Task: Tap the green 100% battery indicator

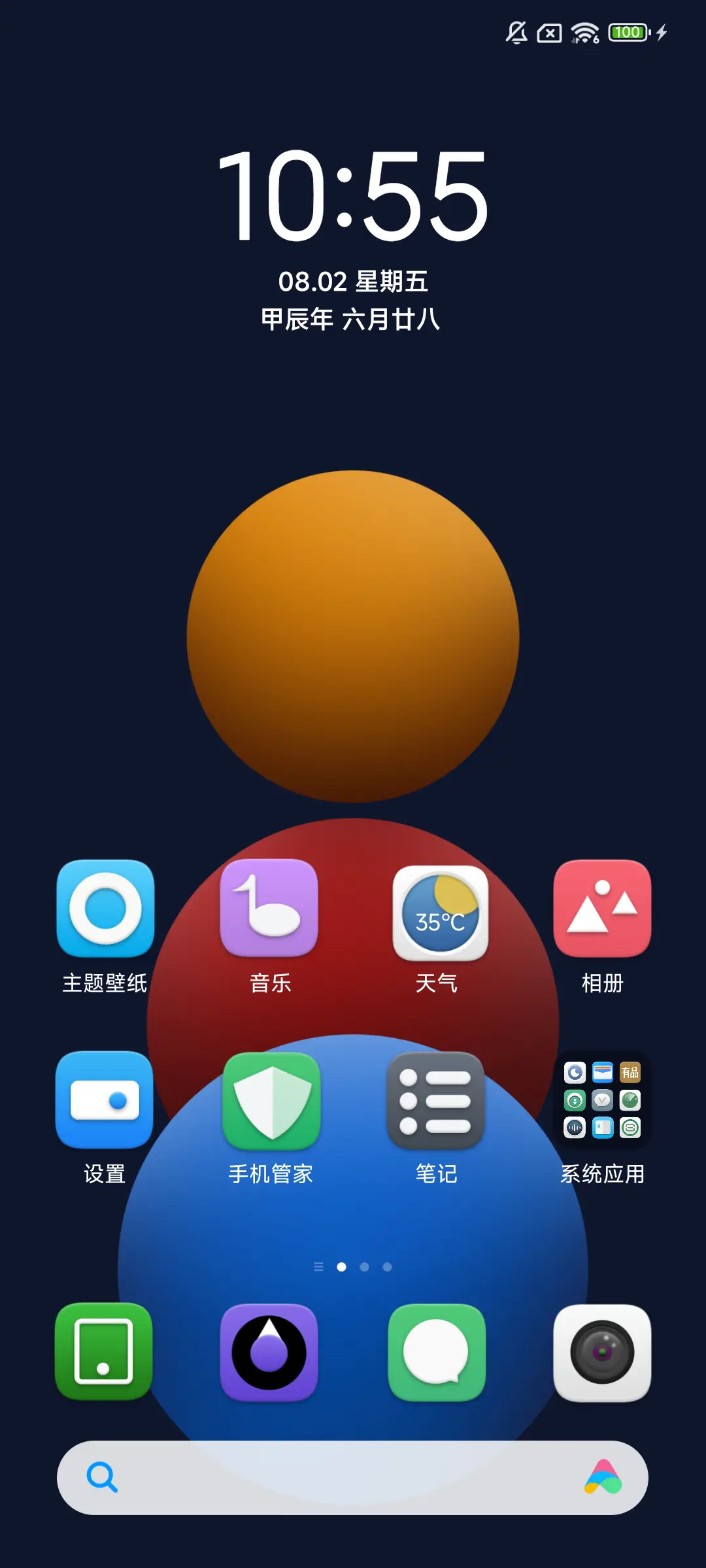Action: [626, 33]
